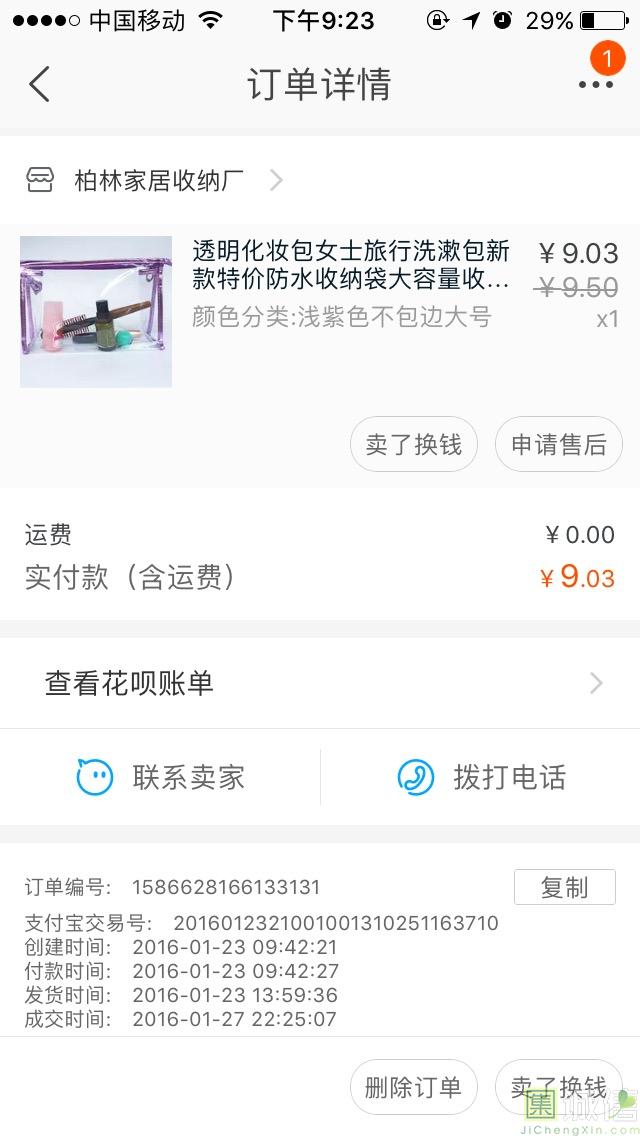Open the 柏林家居收纳厂 store page

(158, 181)
